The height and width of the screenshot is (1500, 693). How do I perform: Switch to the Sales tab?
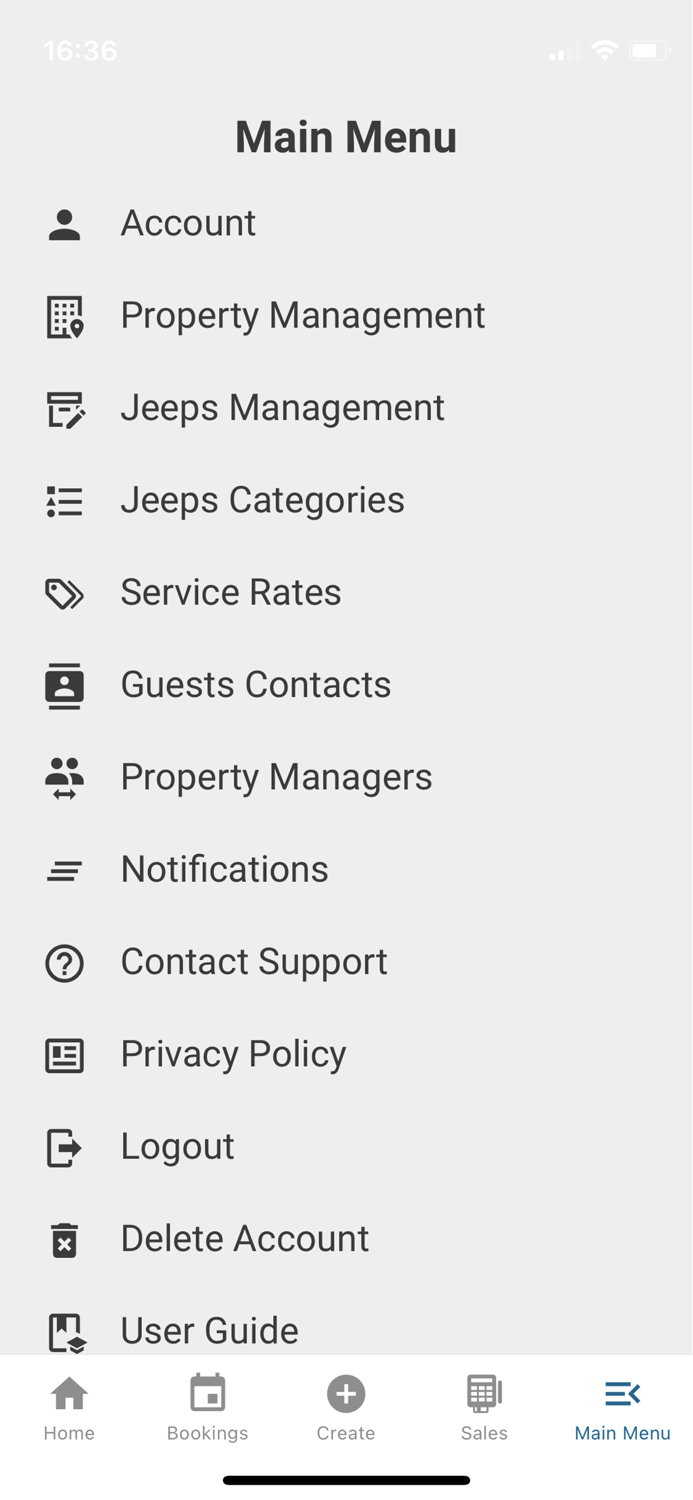(484, 1407)
